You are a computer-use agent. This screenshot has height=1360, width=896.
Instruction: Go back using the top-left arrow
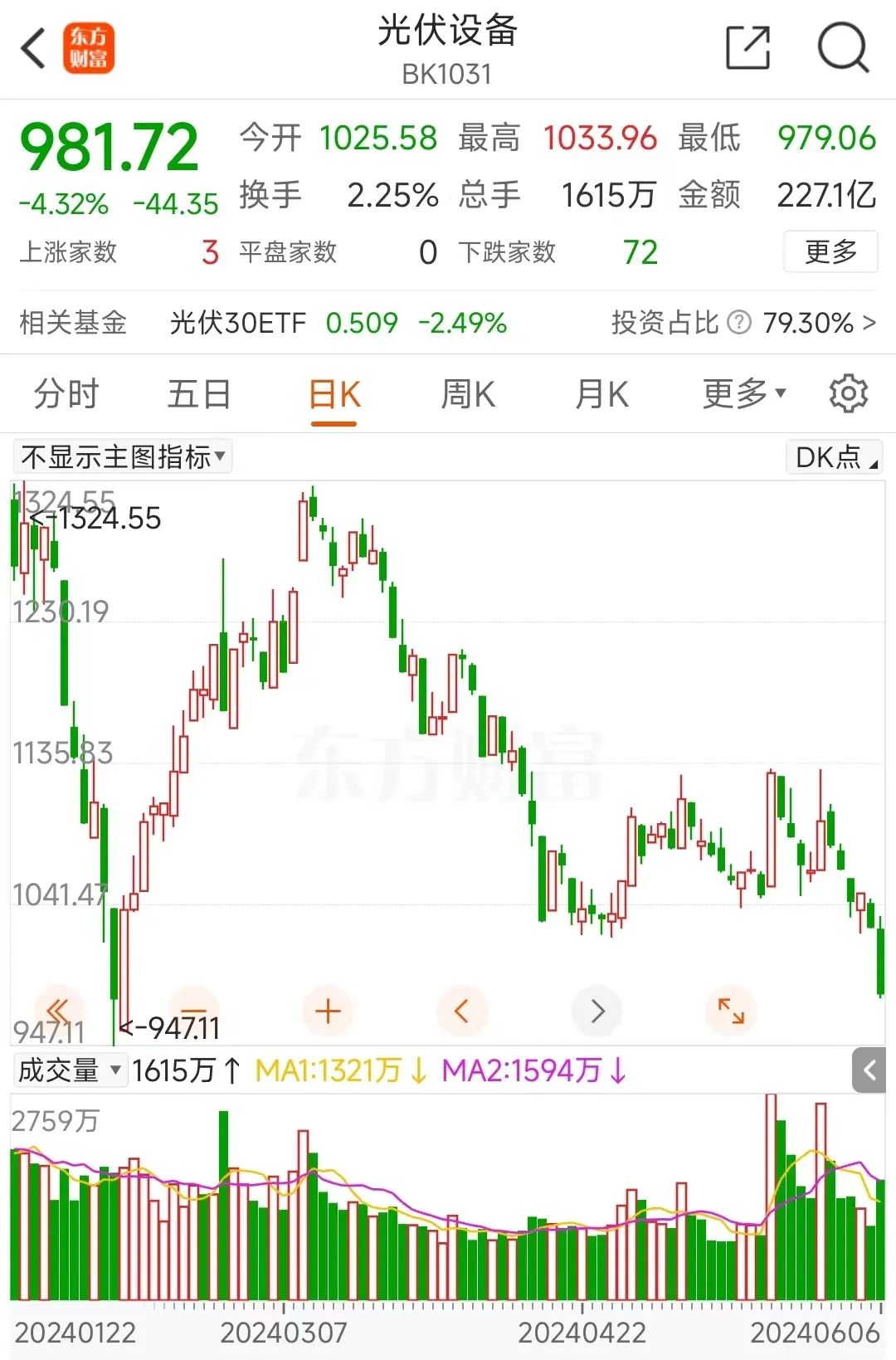point(33,48)
